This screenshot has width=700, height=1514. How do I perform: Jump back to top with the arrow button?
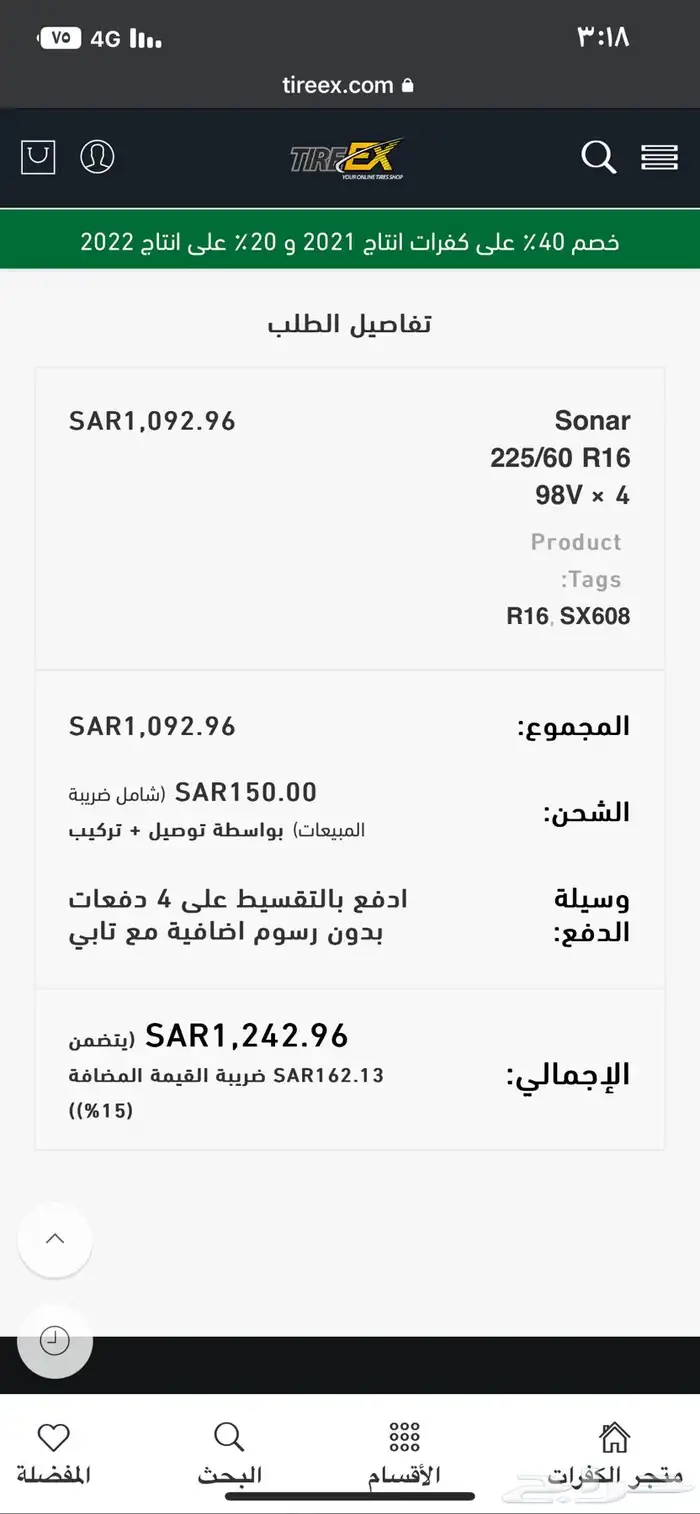tap(55, 1239)
